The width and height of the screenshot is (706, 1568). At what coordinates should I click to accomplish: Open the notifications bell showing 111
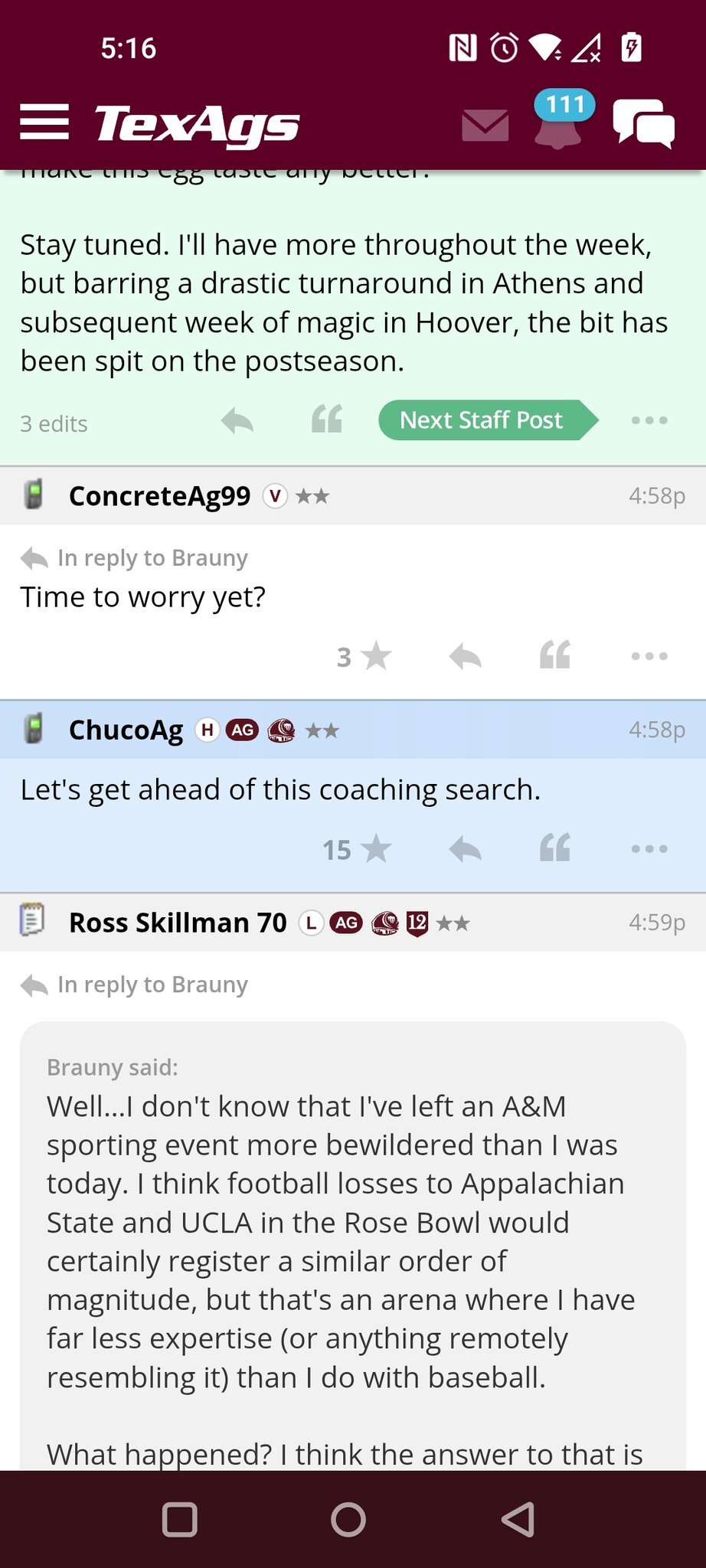pyautogui.click(x=560, y=119)
